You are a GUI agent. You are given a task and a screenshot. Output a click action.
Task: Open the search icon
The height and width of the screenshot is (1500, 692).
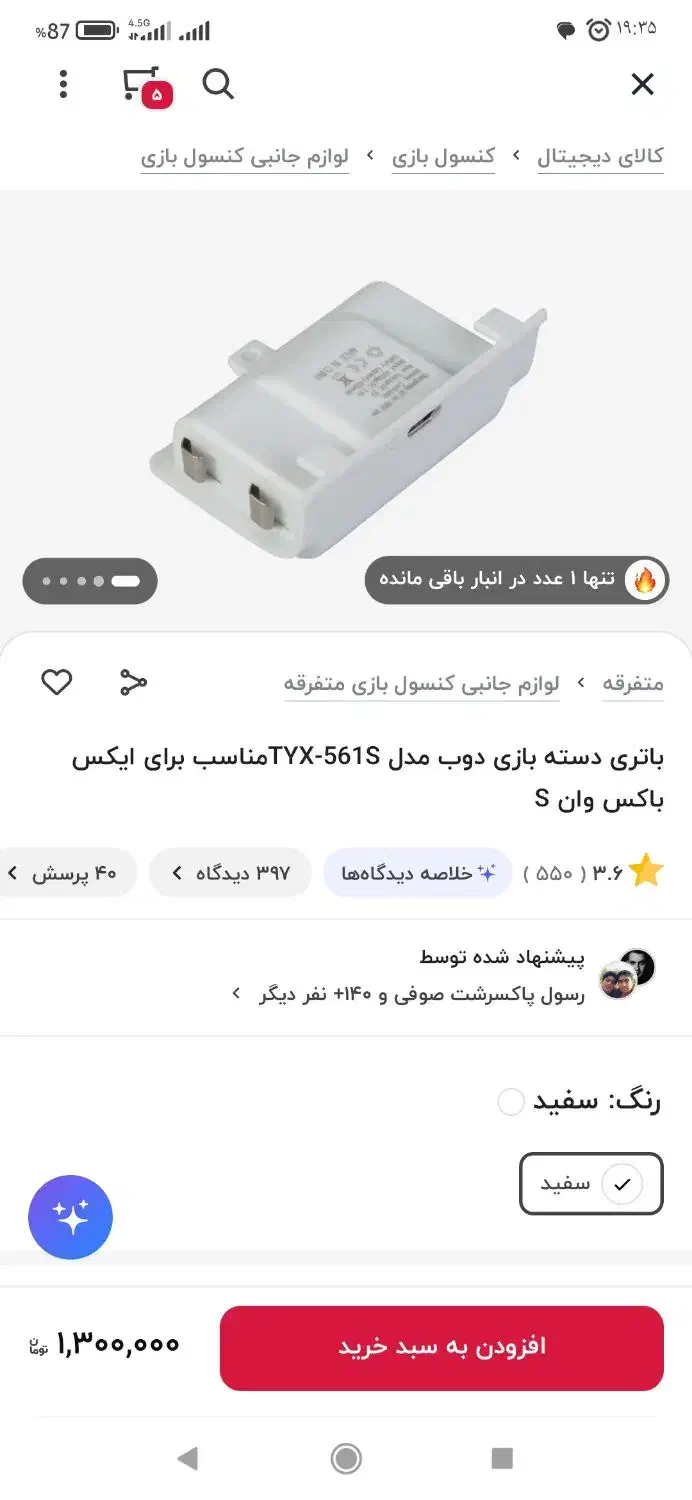coord(218,85)
